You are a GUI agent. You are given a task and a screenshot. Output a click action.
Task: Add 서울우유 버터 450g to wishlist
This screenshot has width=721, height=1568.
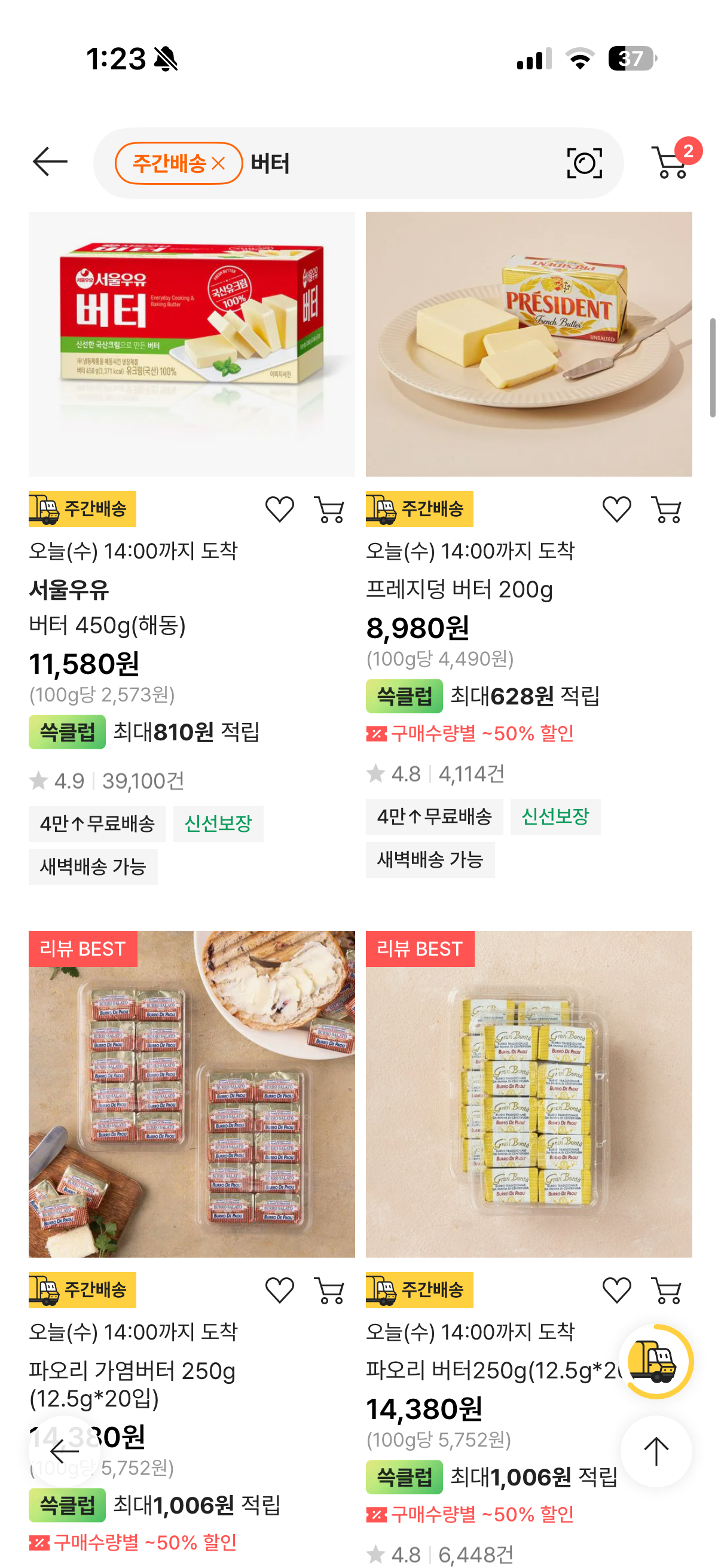click(x=279, y=510)
